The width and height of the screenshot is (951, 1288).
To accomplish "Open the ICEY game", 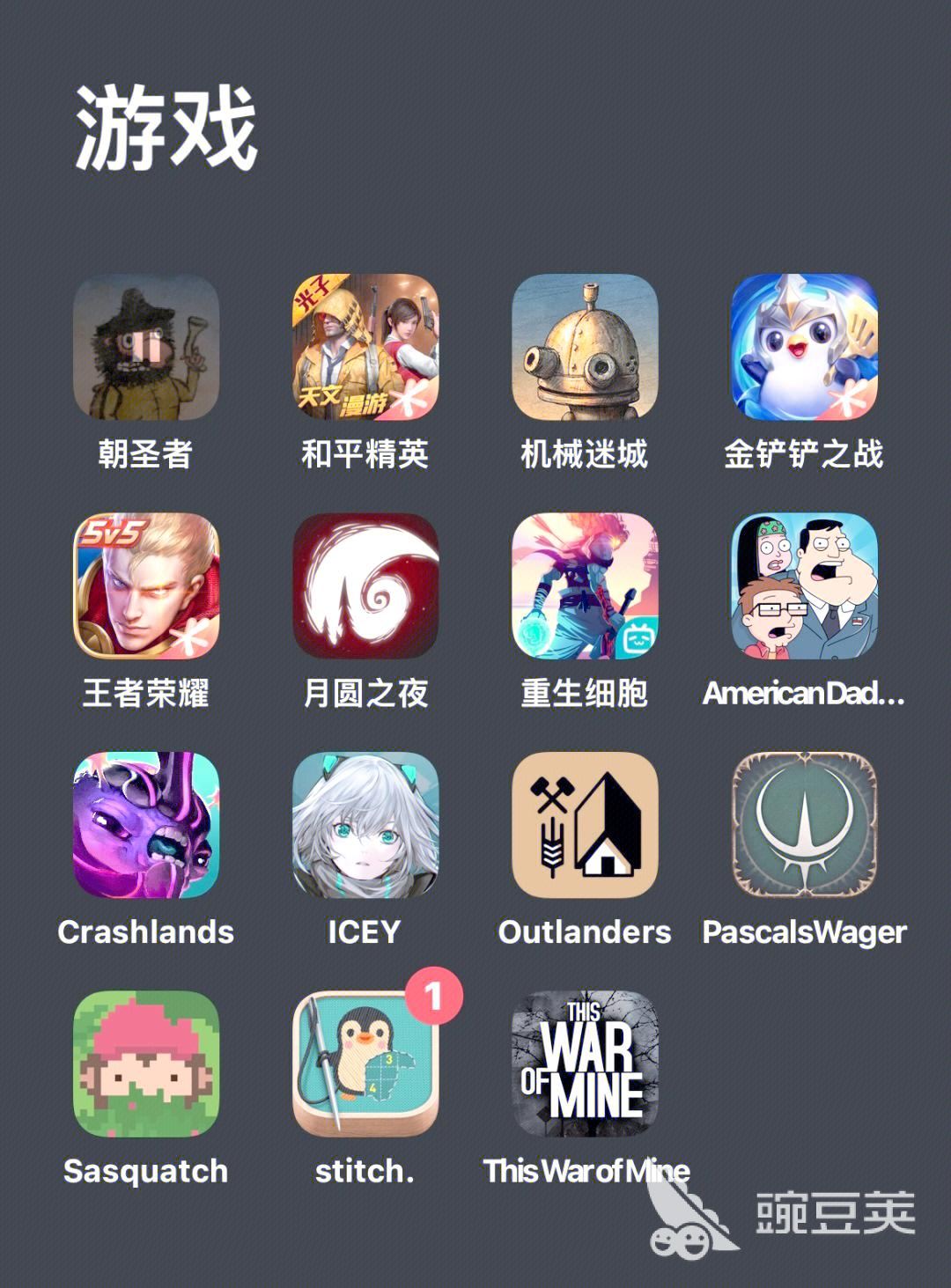I will (365, 825).
